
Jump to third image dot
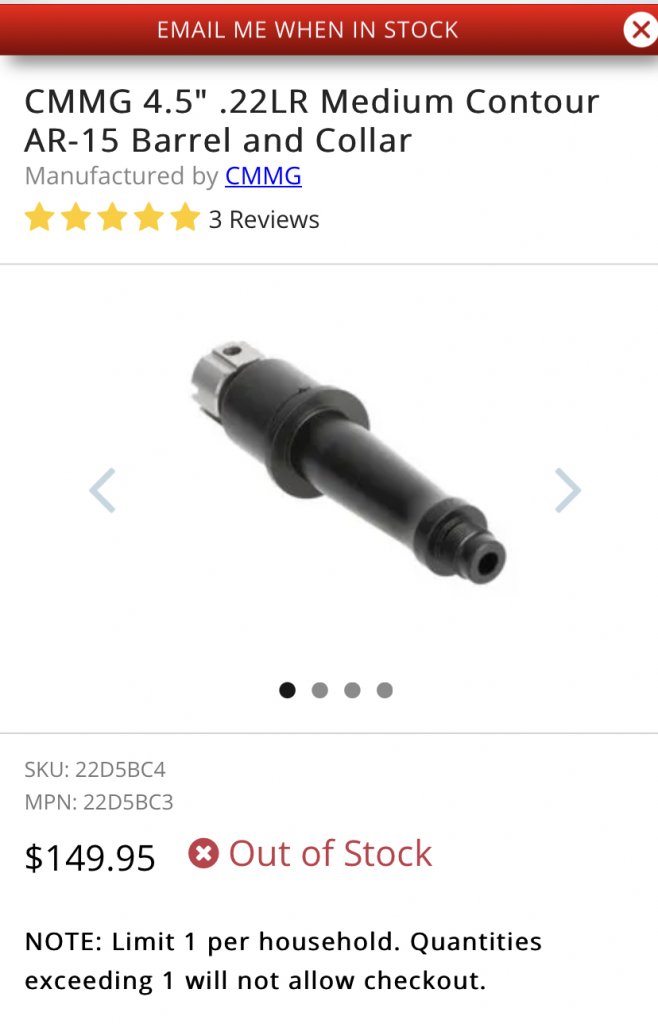point(352,690)
